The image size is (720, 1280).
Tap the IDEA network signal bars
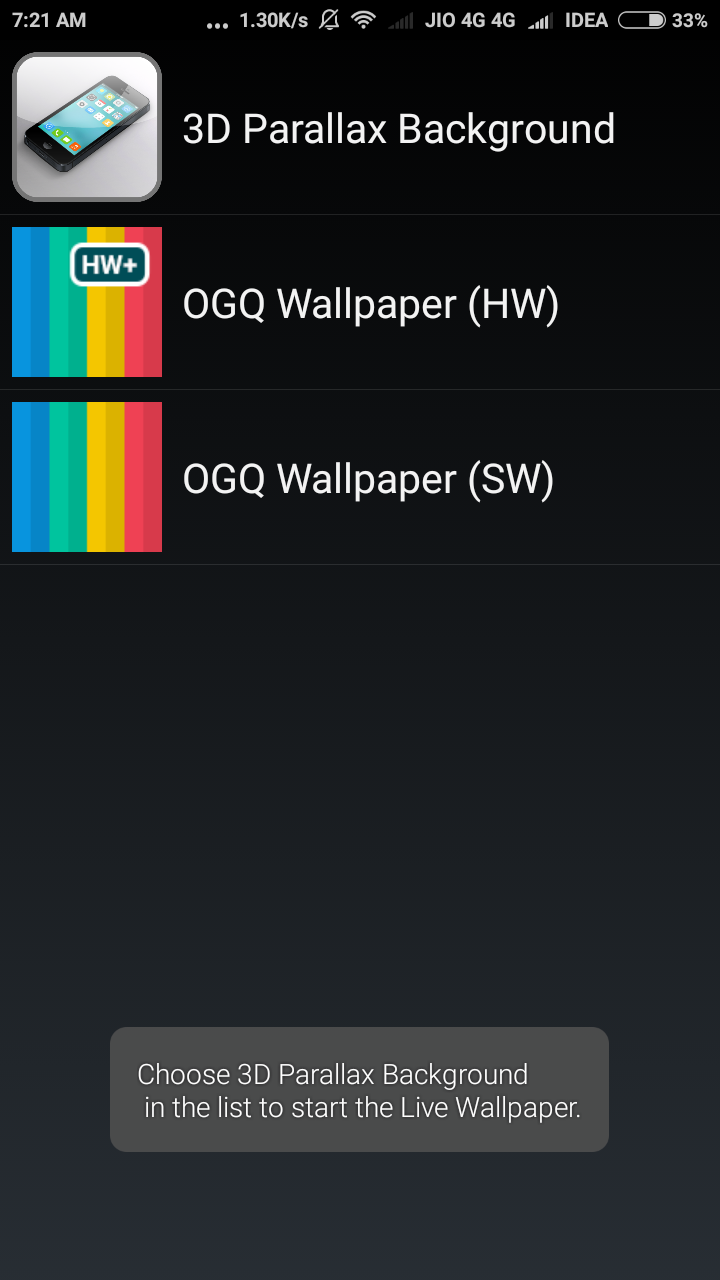540,19
